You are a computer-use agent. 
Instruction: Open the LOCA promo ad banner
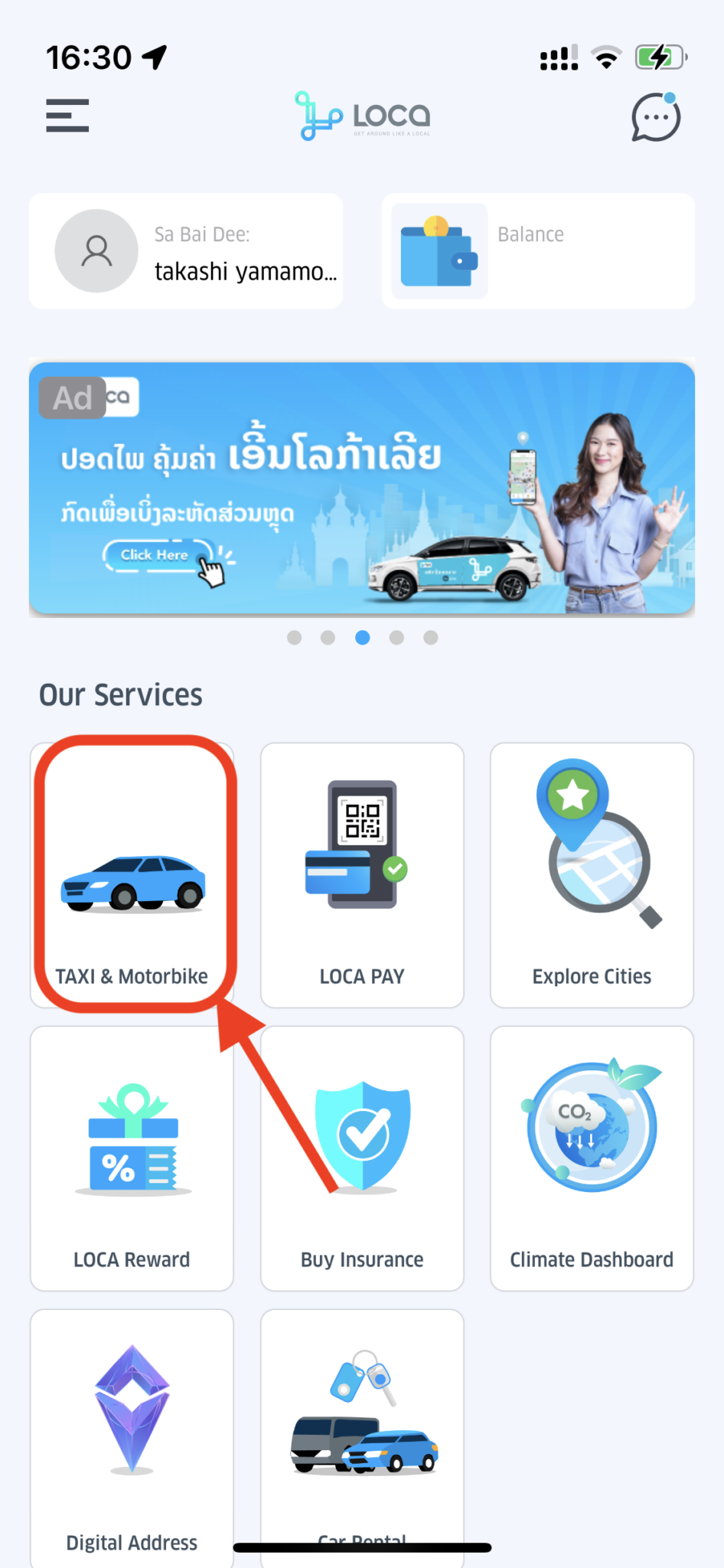click(362, 488)
